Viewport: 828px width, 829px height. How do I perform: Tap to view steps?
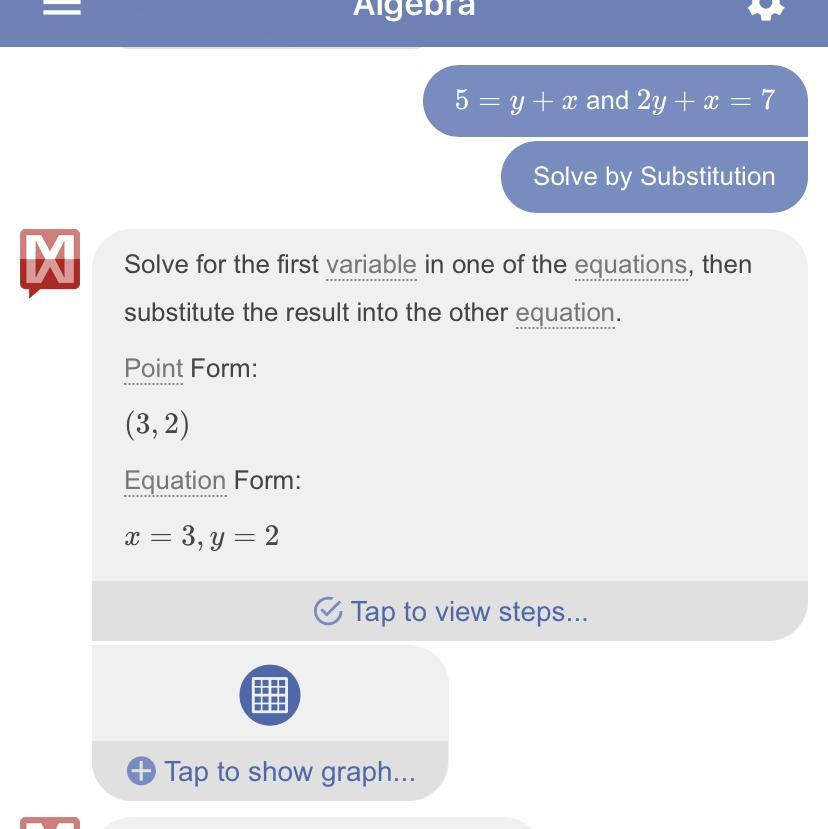pos(450,611)
